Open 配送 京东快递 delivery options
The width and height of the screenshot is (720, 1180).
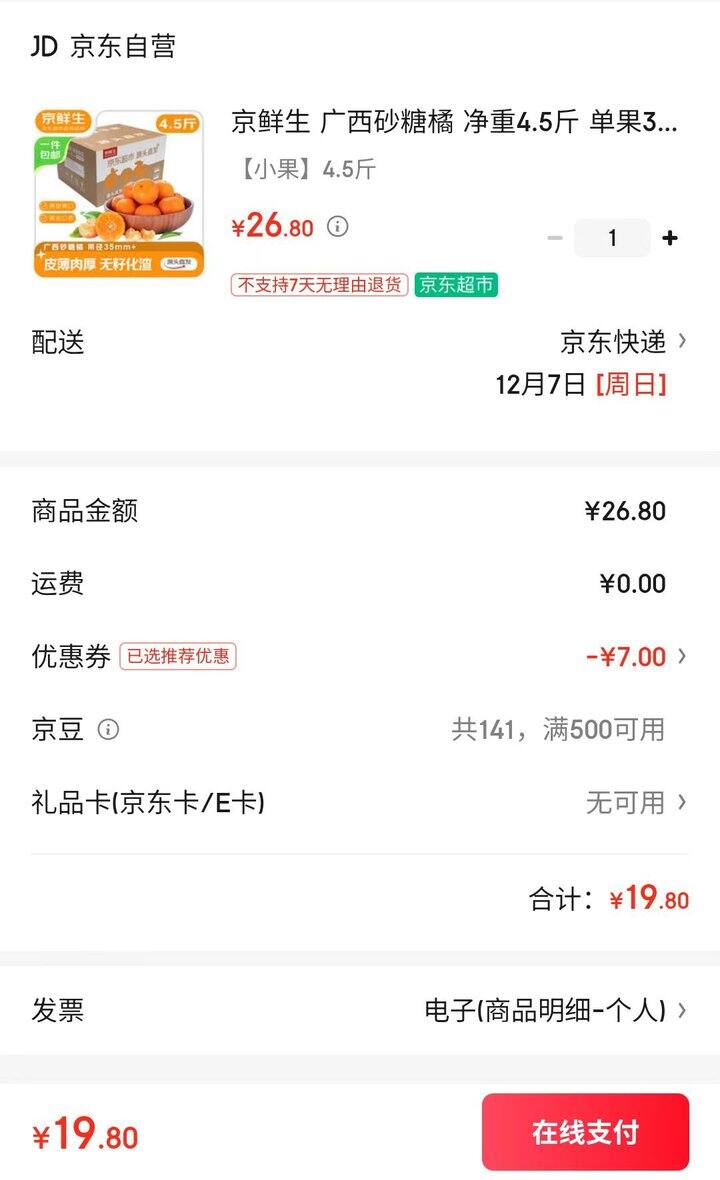click(622, 342)
